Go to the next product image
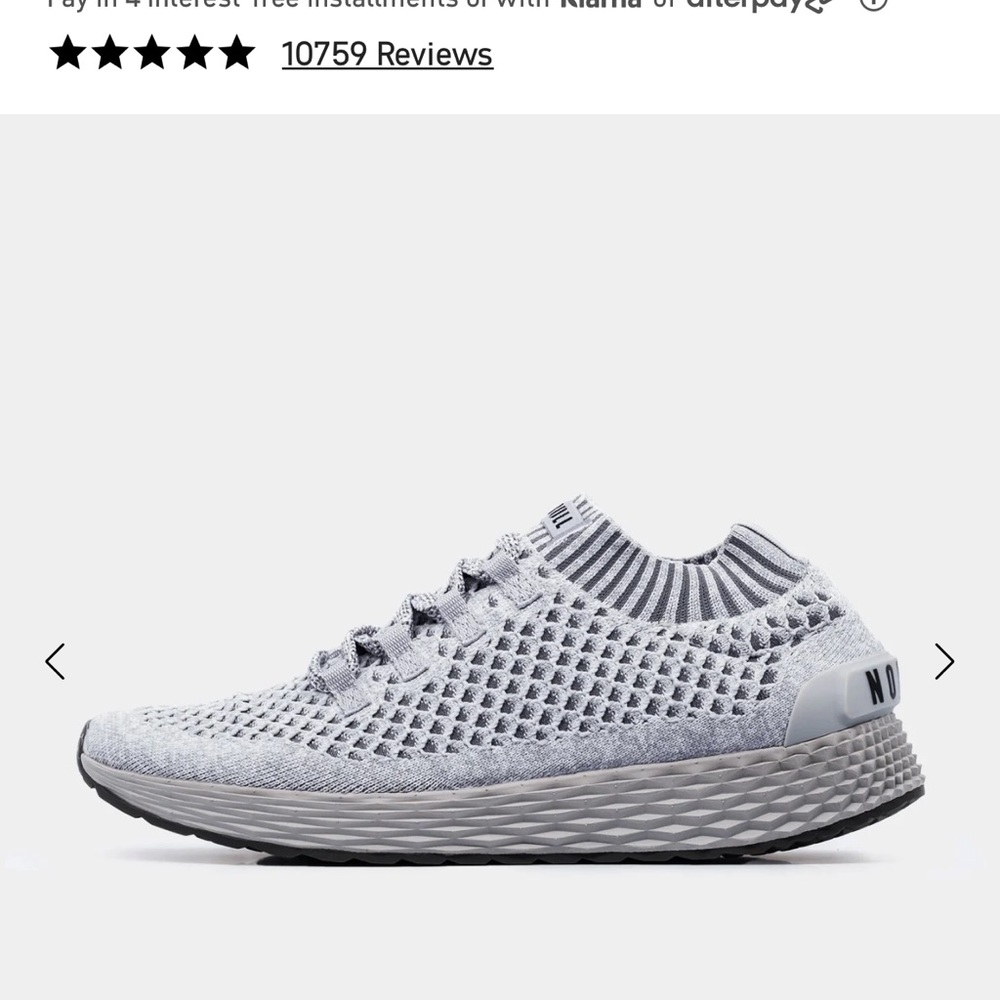The height and width of the screenshot is (1000, 1000). [x=944, y=661]
